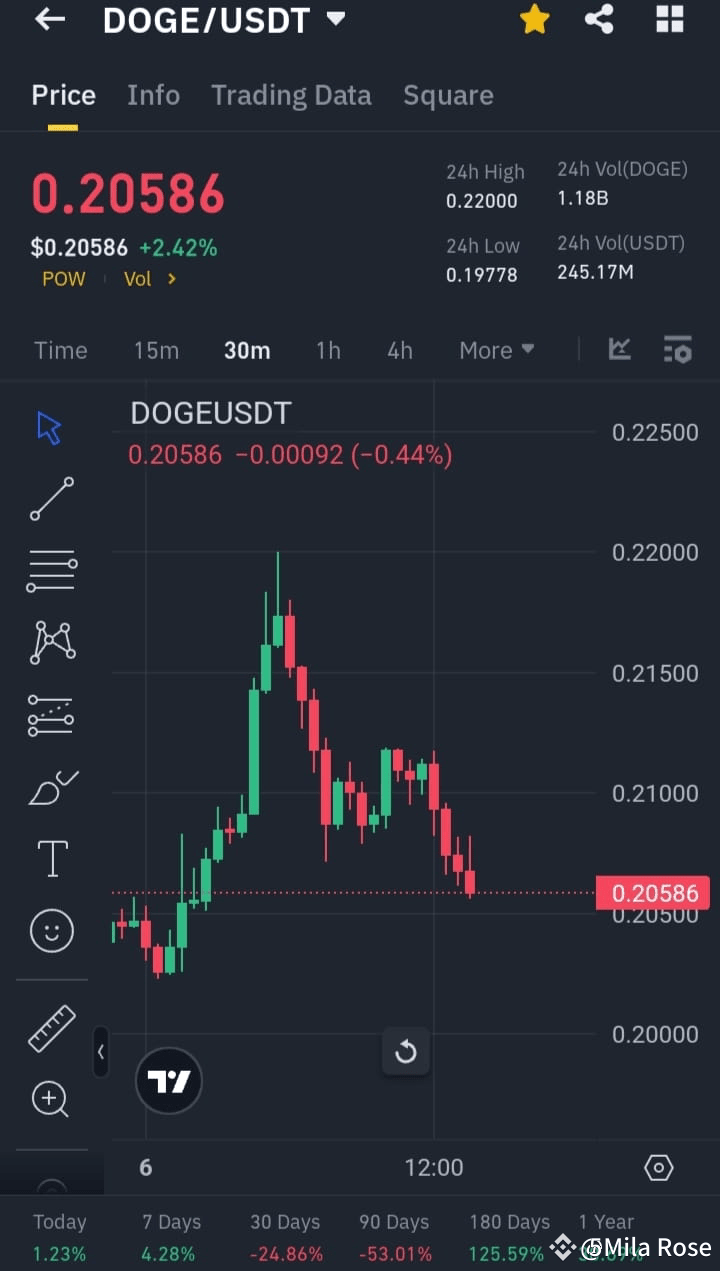Expand the More timeframes dropdown

tap(496, 350)
